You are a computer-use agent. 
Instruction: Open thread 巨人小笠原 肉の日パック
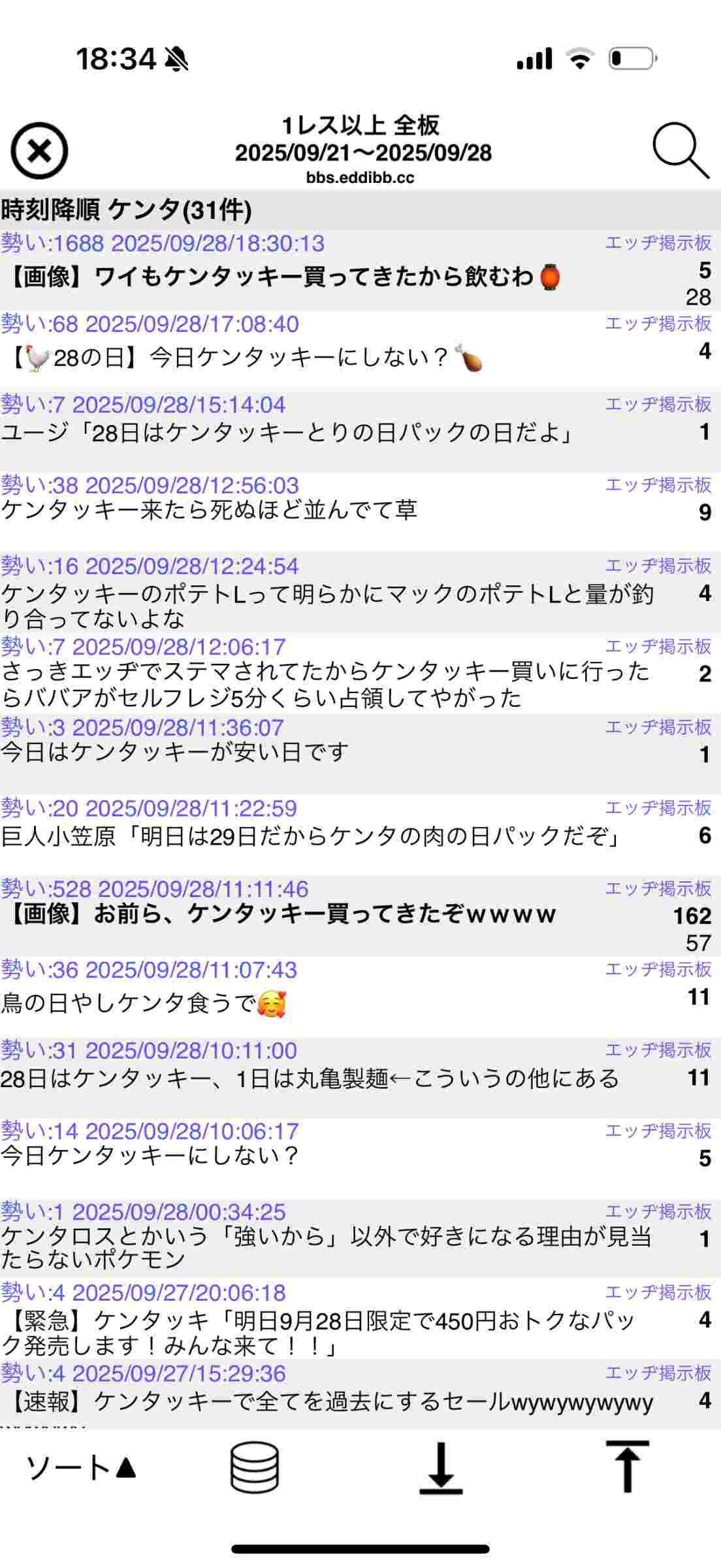click(310, 836)
